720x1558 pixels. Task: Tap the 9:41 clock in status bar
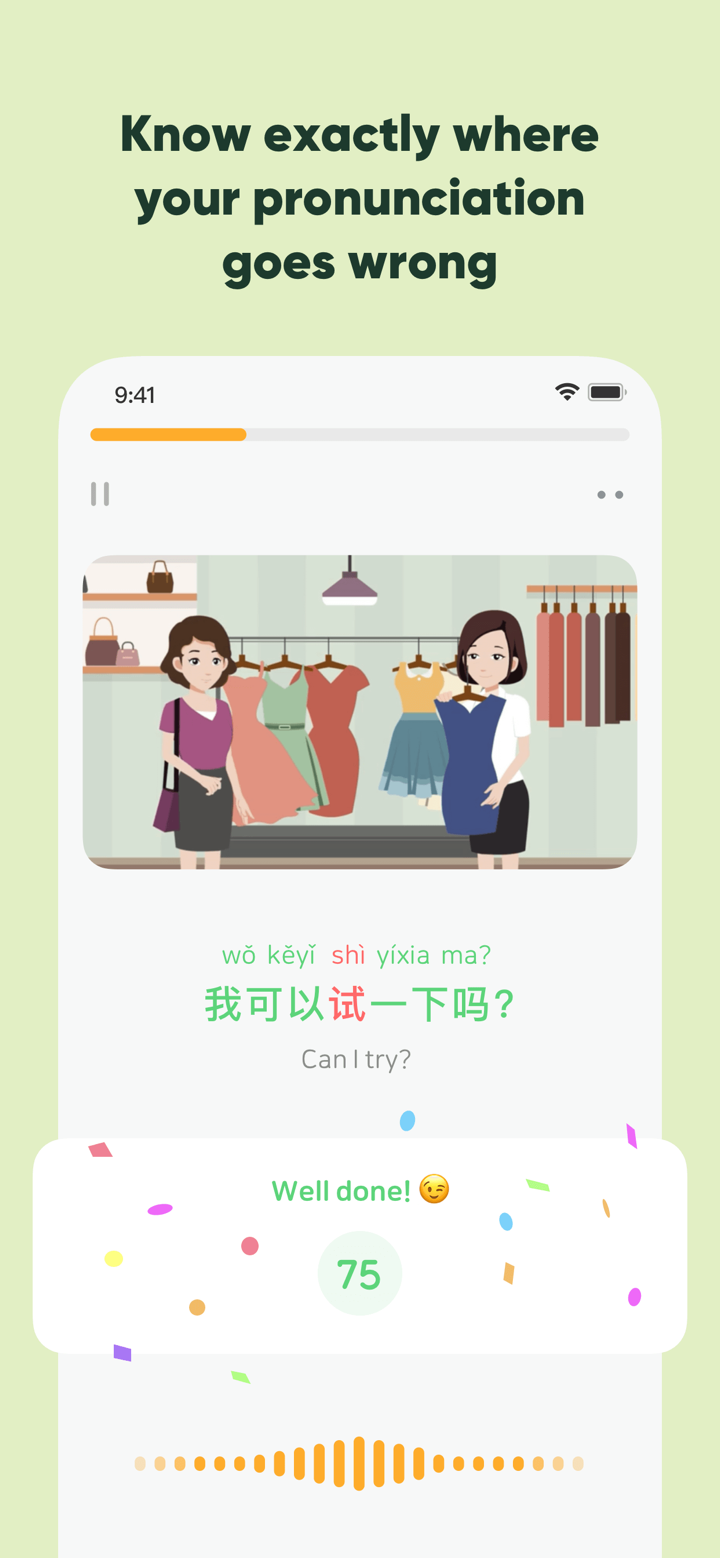click(135, 395)
